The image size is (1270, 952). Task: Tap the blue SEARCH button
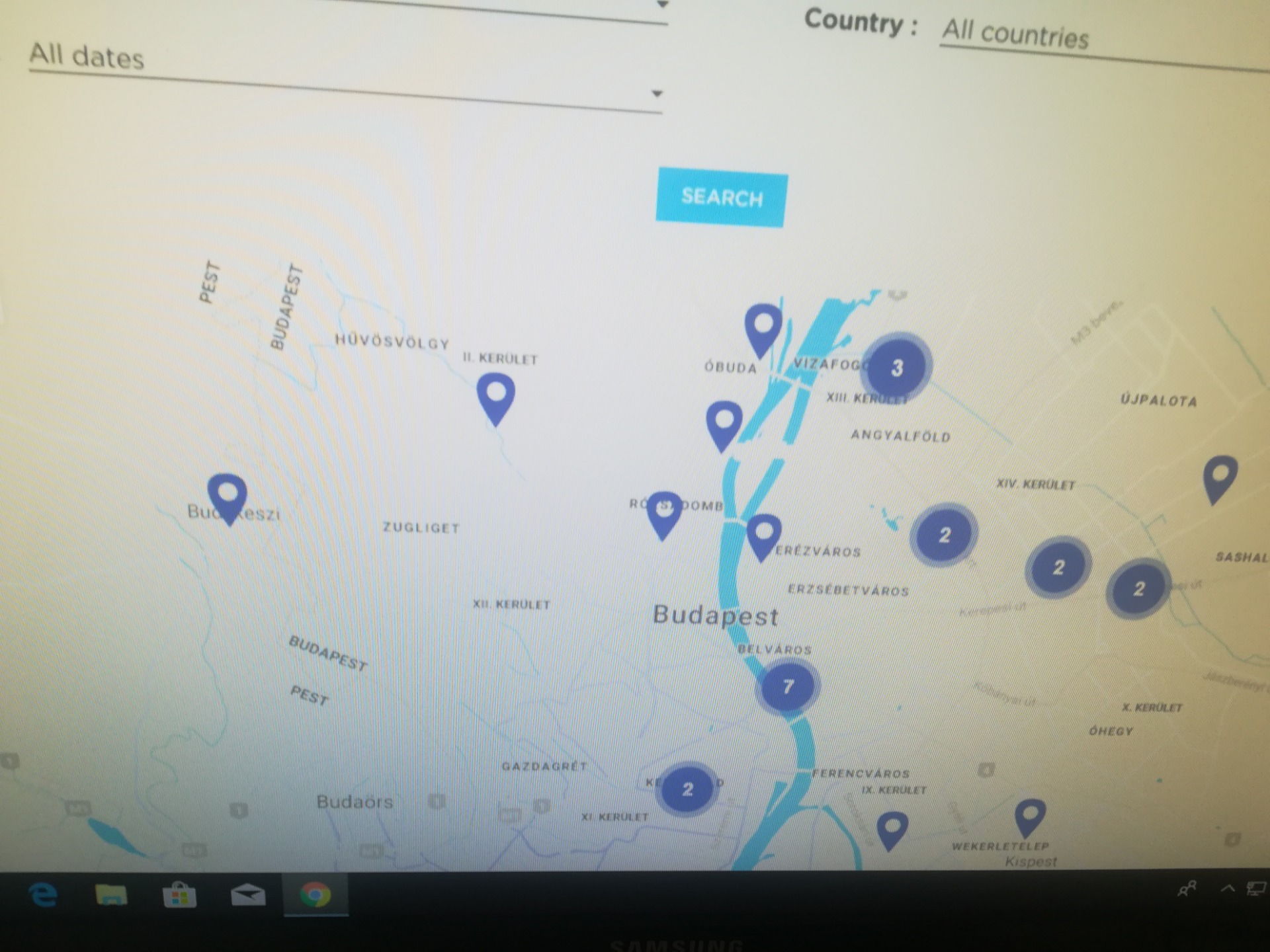(721, 198)
